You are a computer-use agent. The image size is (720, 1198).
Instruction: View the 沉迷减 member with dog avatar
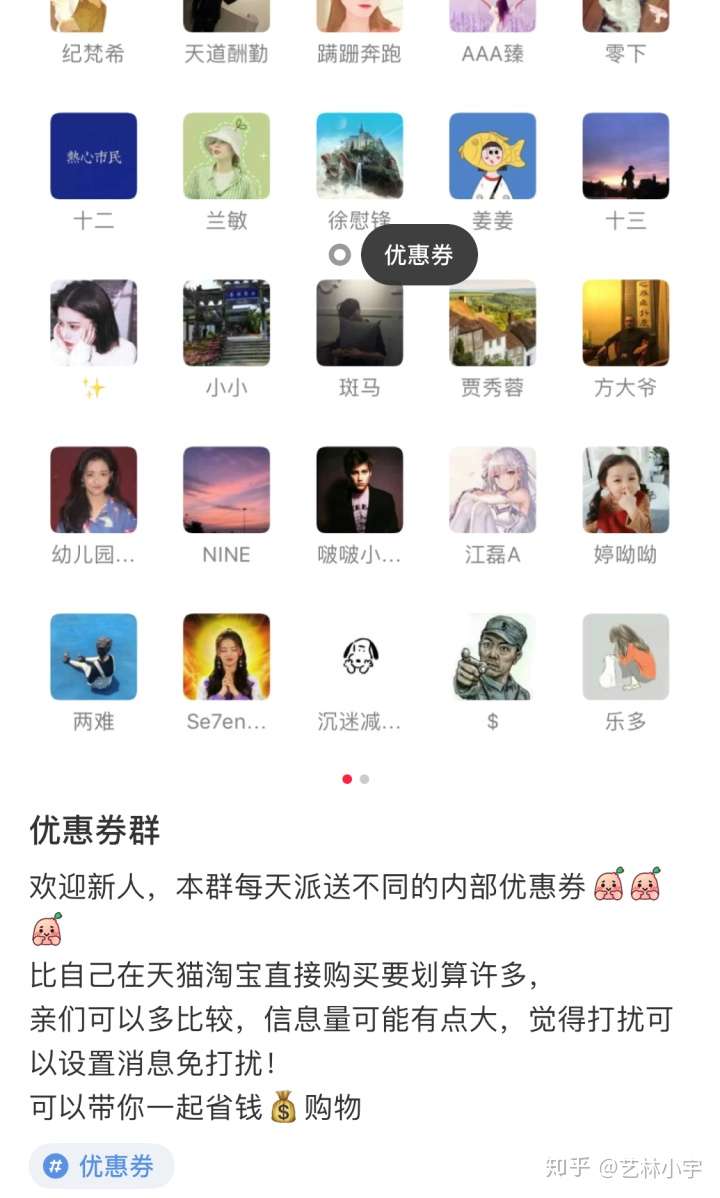360,657
